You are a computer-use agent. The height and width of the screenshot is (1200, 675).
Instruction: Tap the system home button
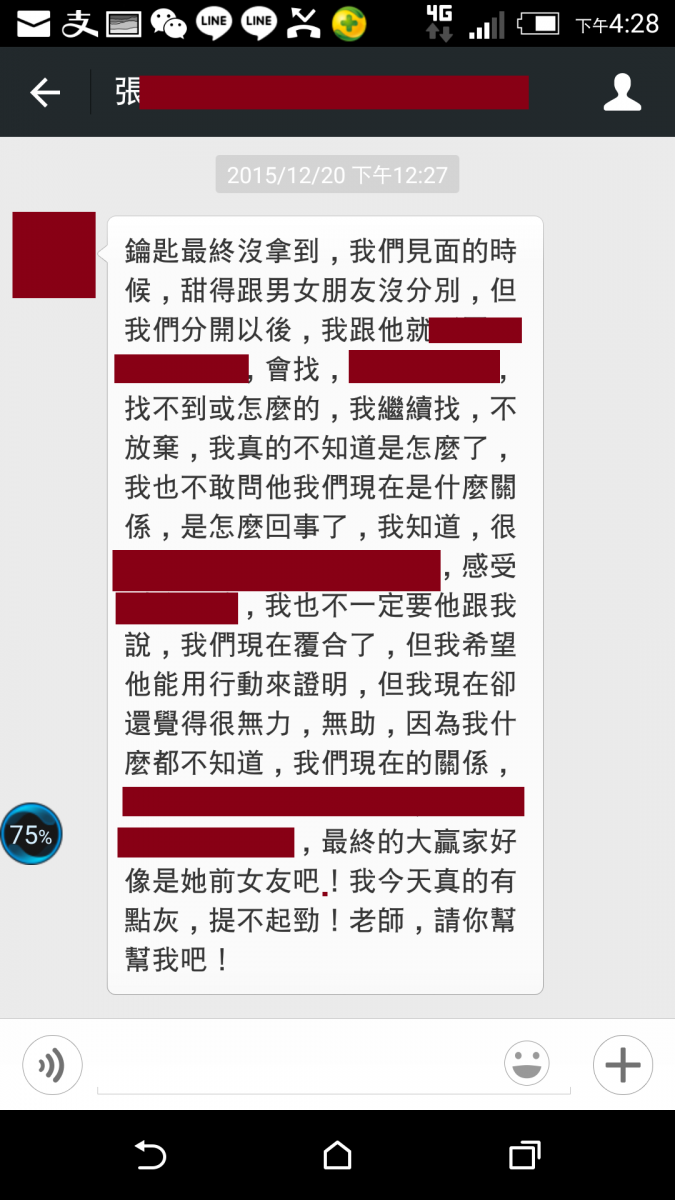click(x=337, y=1156)
